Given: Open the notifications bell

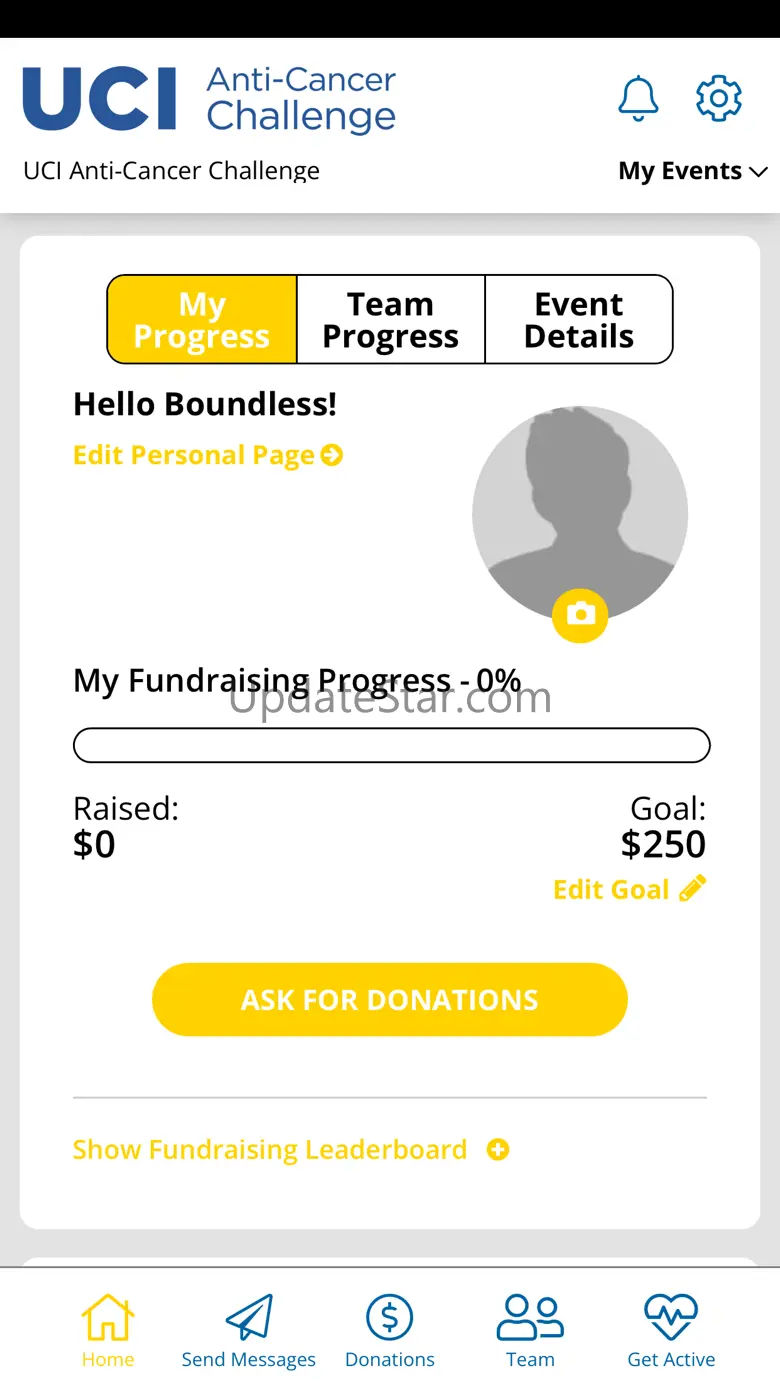Looking at the screenshot, I should pyautogui.click(x=638, y=99).
